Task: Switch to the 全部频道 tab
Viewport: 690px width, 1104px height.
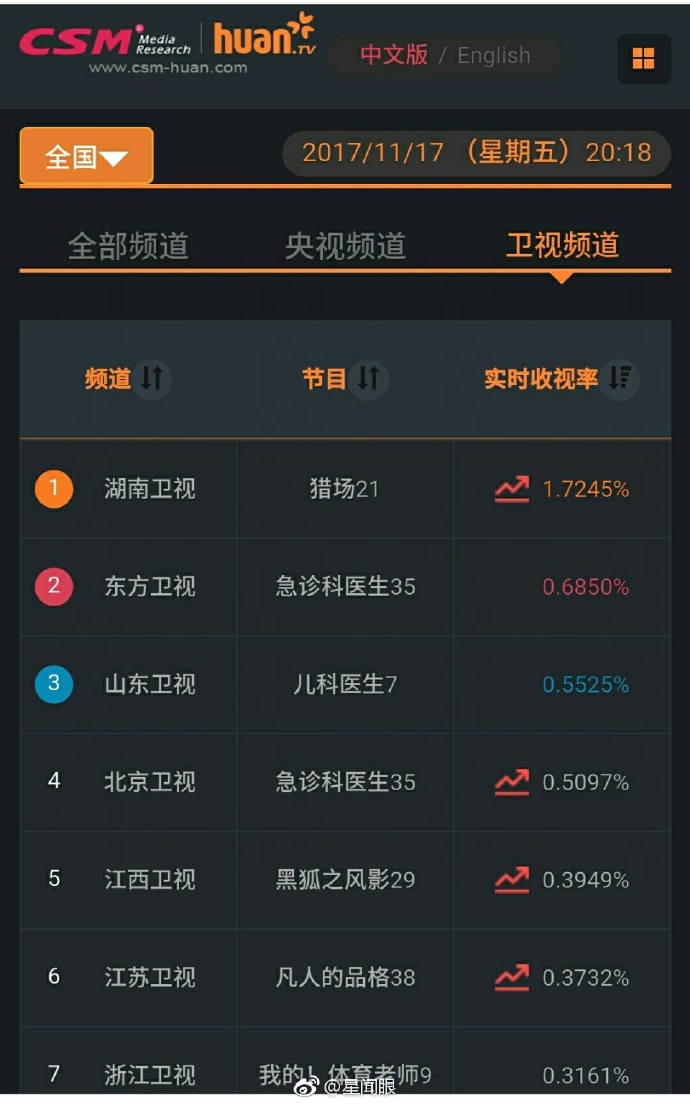Action: click(x=128, y=246)
